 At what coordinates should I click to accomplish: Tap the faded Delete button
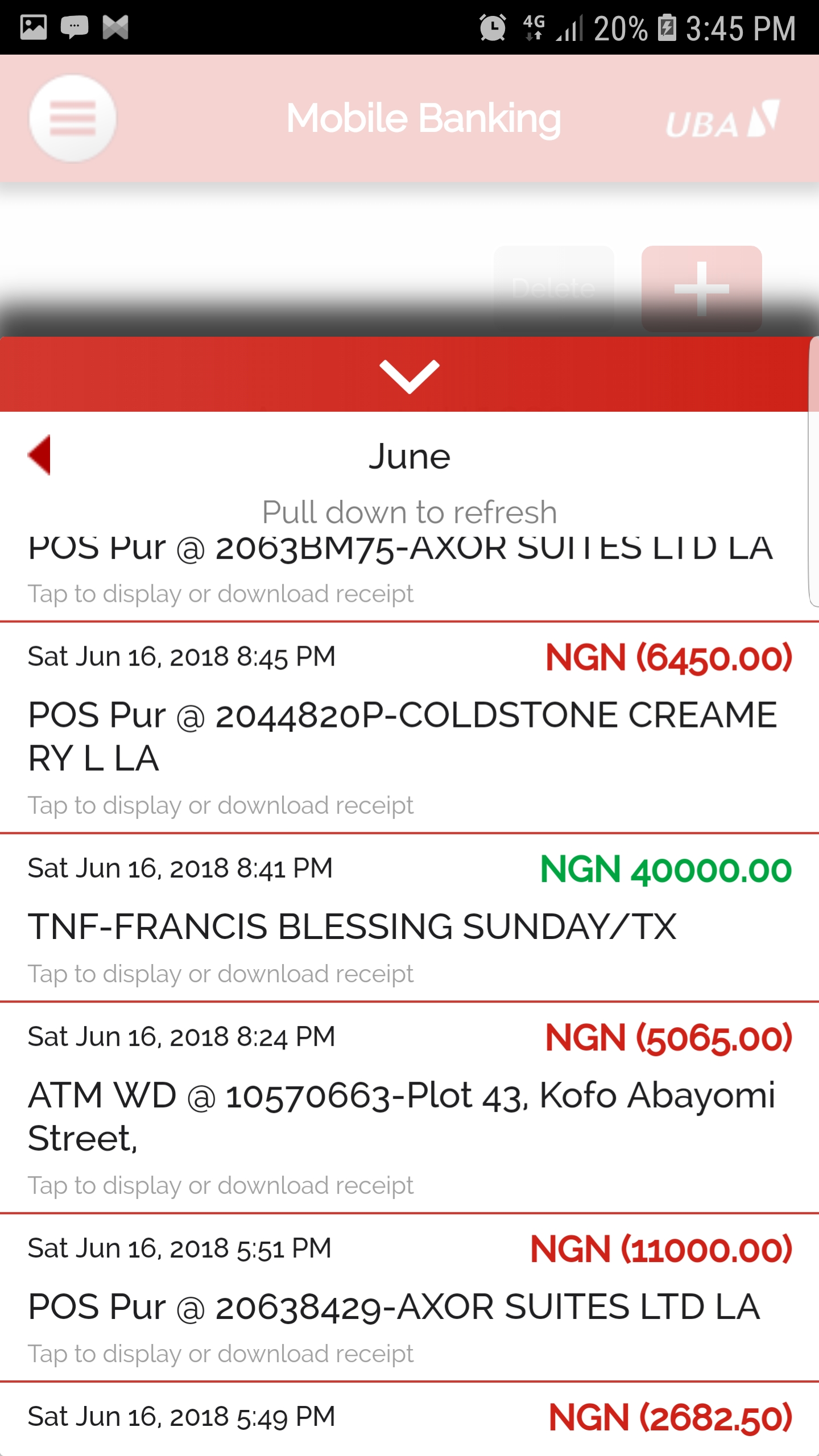[x=553, y=288]
